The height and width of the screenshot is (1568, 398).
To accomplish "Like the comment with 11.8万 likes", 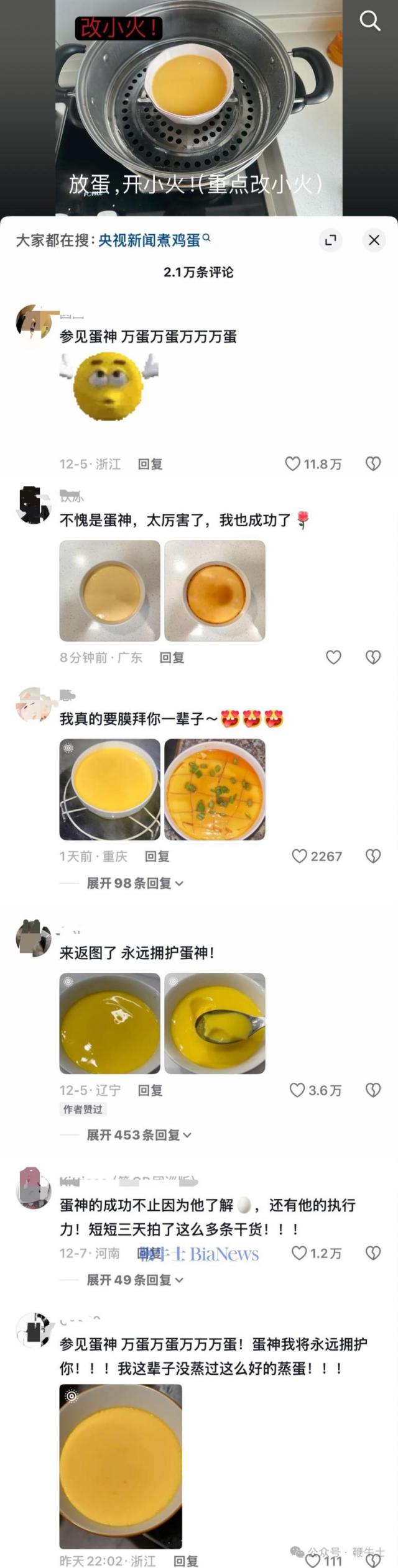I will coord(293,463).
